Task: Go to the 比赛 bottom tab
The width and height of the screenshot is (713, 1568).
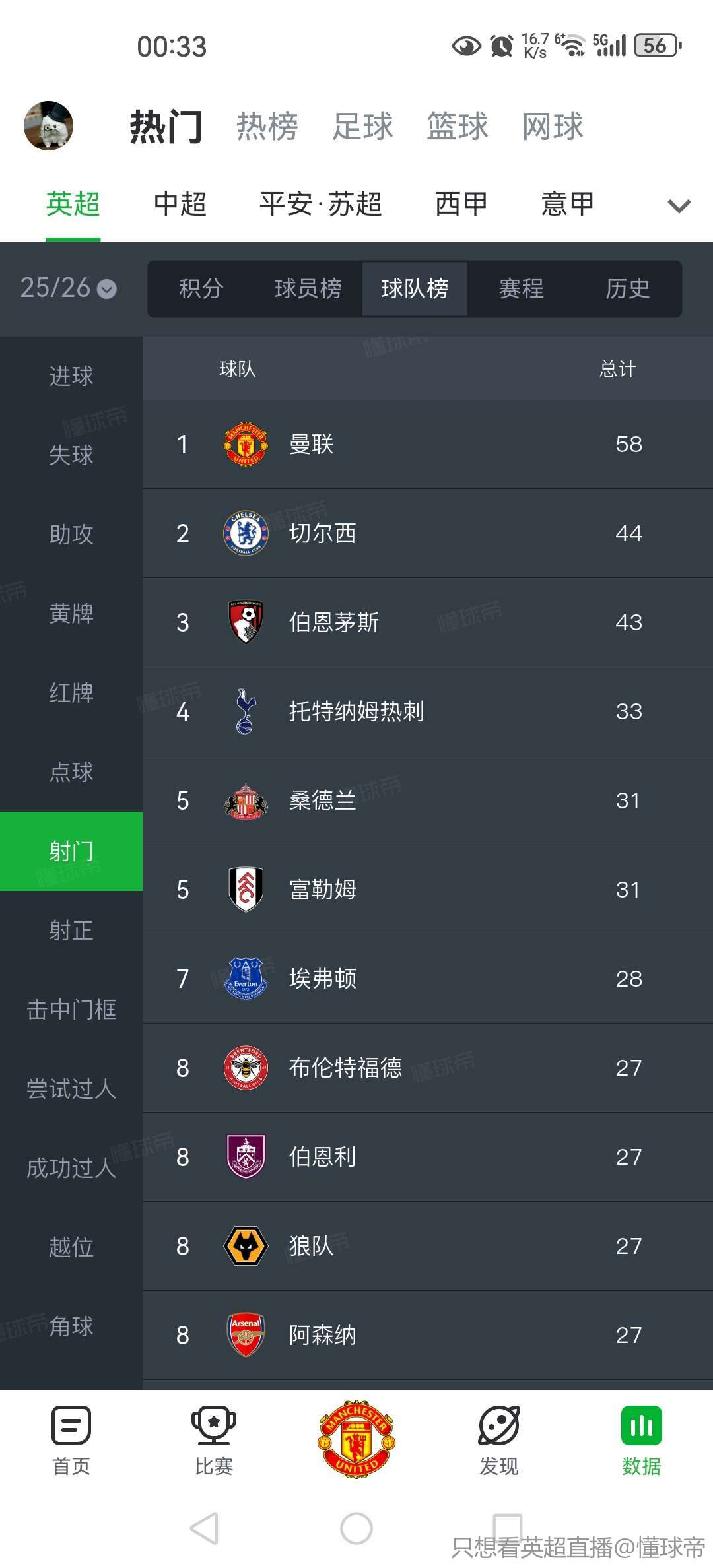Action: (x=214, y=1442)
